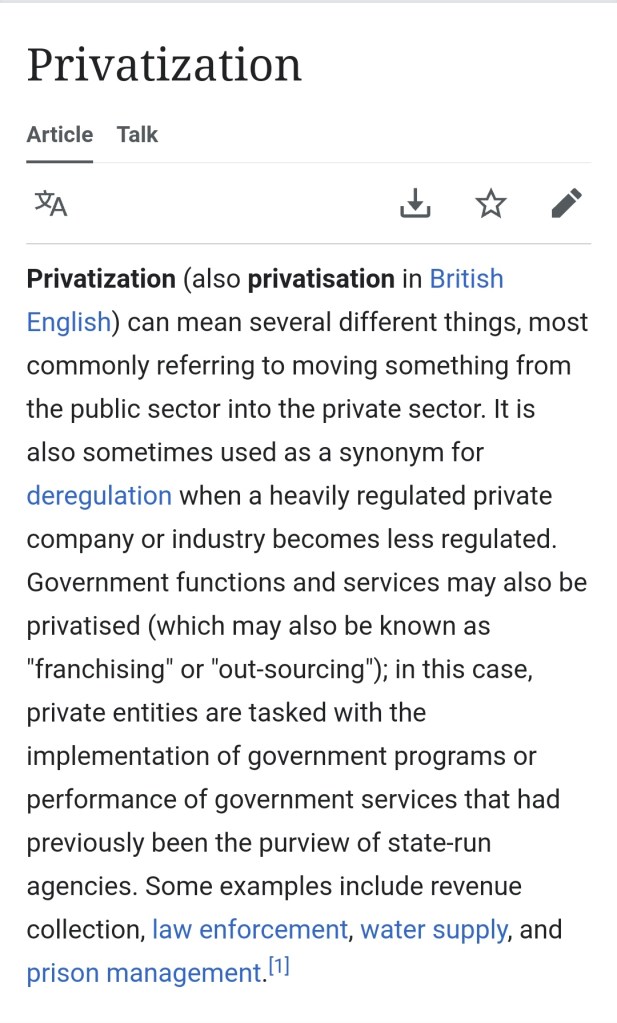Follow the deregulation link
Screen dimensions: 617x1023
click(x=99, y=496)
